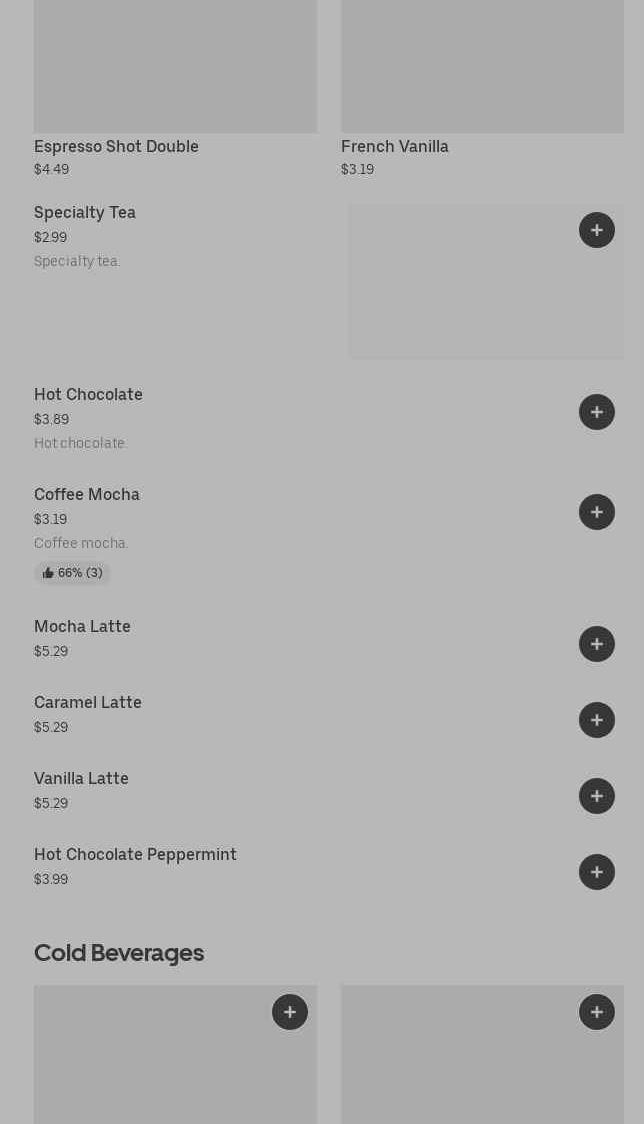Add the second Cold Beverages item
This screenshot has width=644, height=1124.
coord(597,1011)
